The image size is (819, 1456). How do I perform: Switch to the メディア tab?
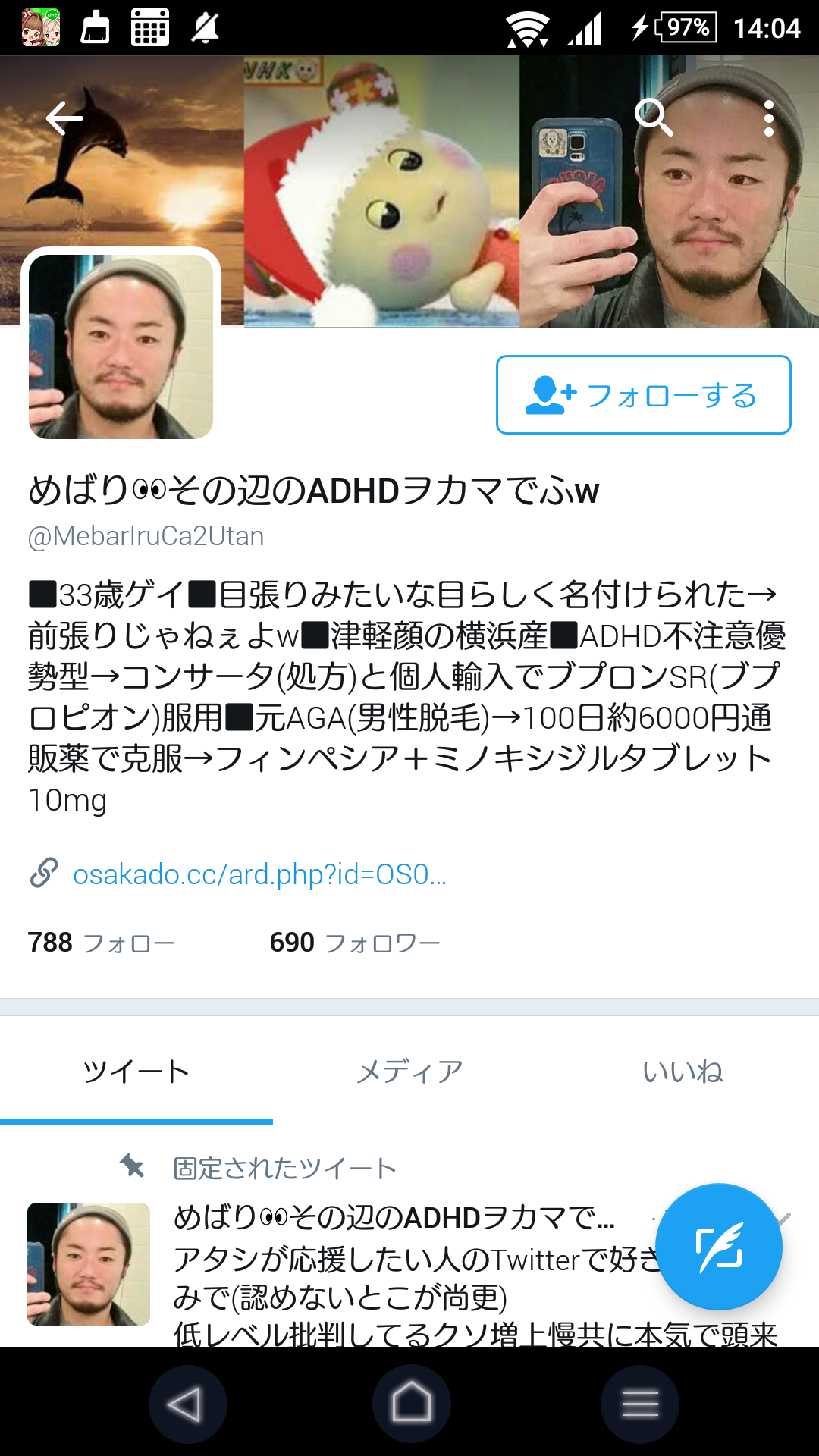pyautogui.click(x=409, y=1072)
